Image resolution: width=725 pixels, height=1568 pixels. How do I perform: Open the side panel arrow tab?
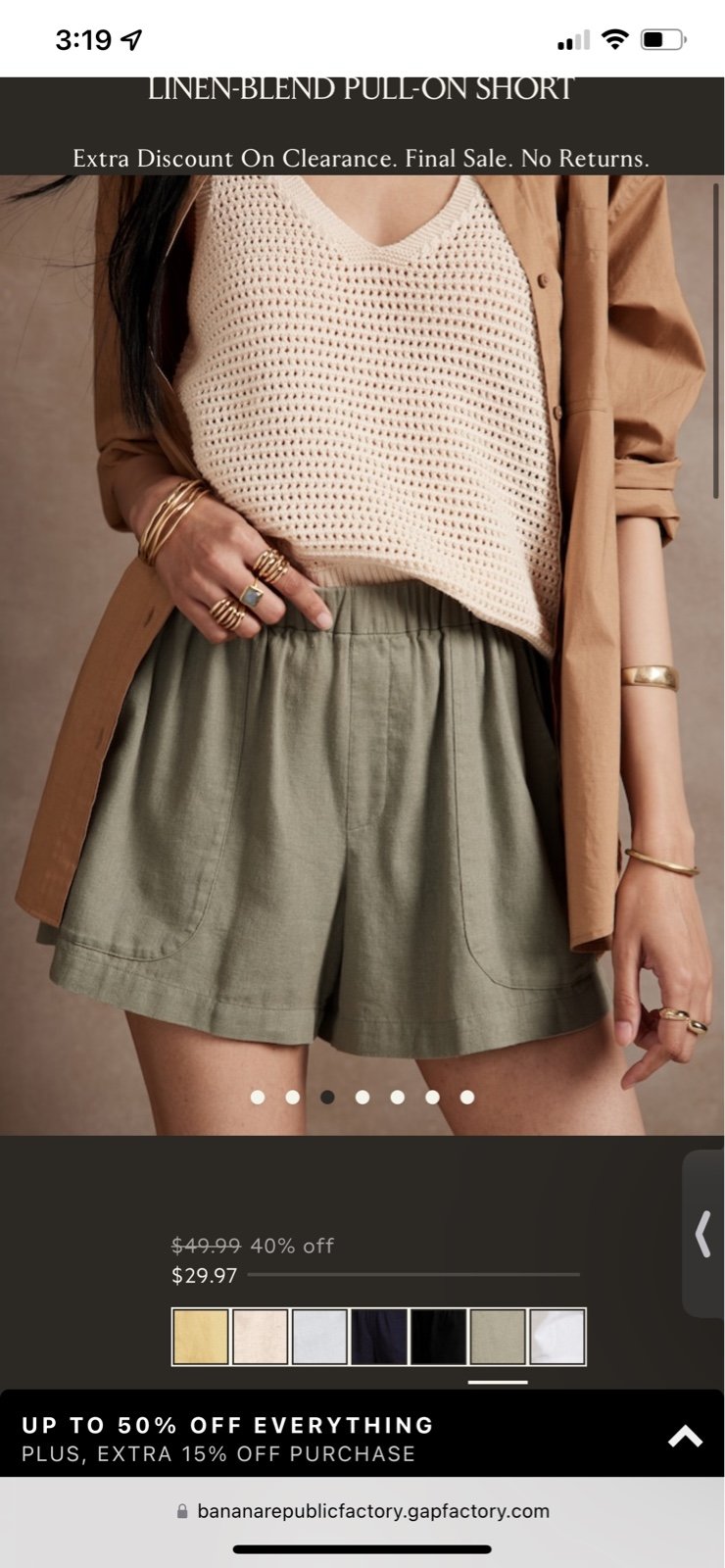click(703, 1233)
